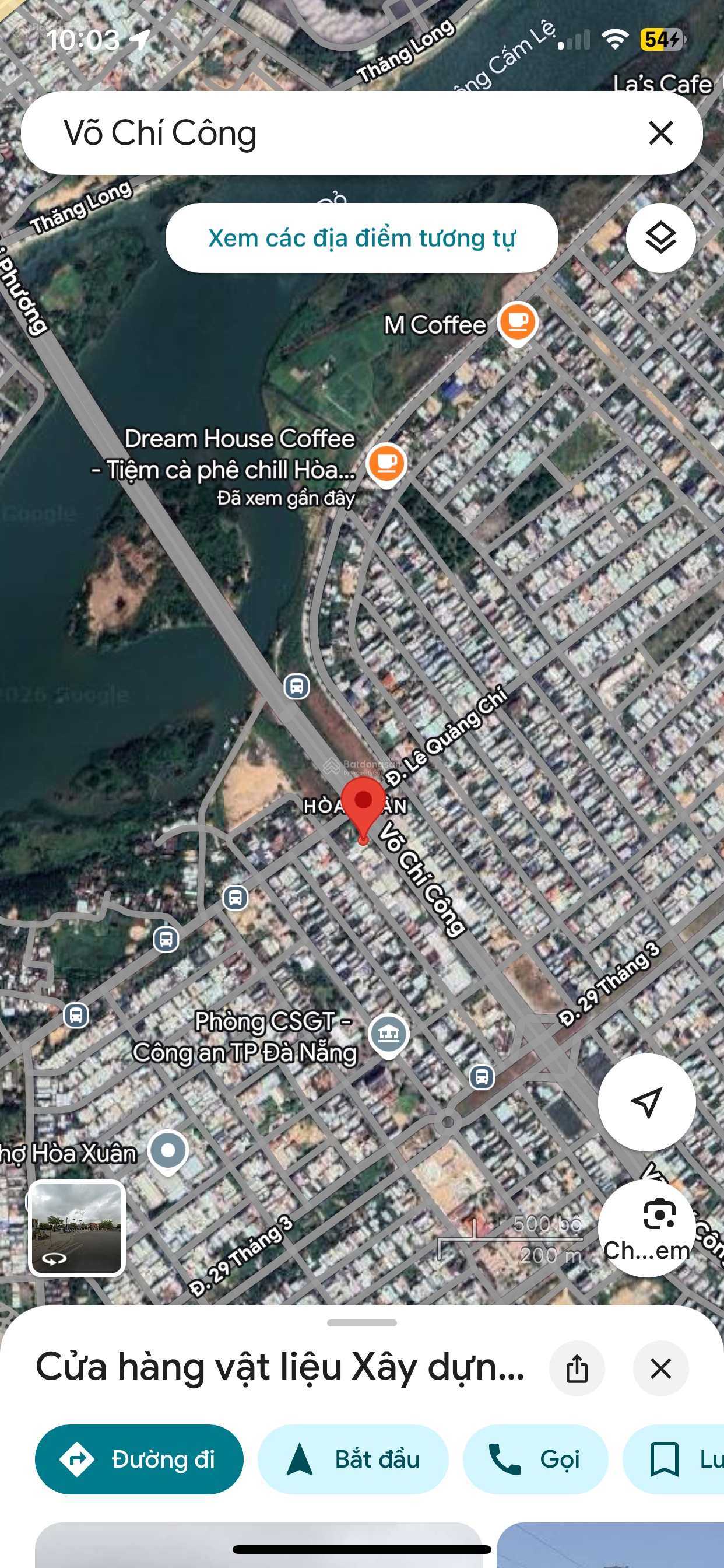The height and width of the screenshot is (1568, 724).
Task: Share this building materials store
Action: [x=576, y=1369]
